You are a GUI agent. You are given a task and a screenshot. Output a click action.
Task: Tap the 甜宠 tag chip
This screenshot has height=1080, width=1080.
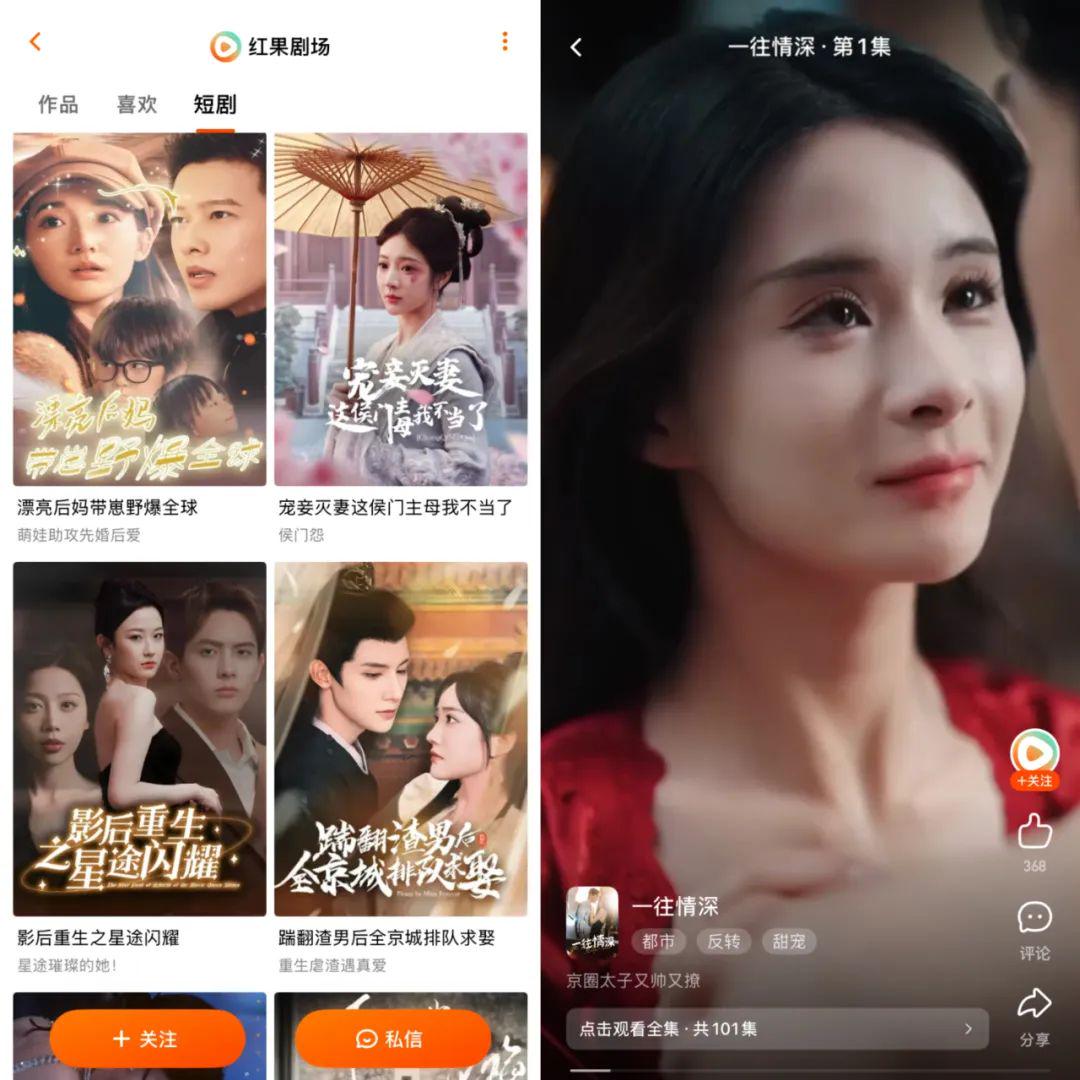[x=789, y=942]
